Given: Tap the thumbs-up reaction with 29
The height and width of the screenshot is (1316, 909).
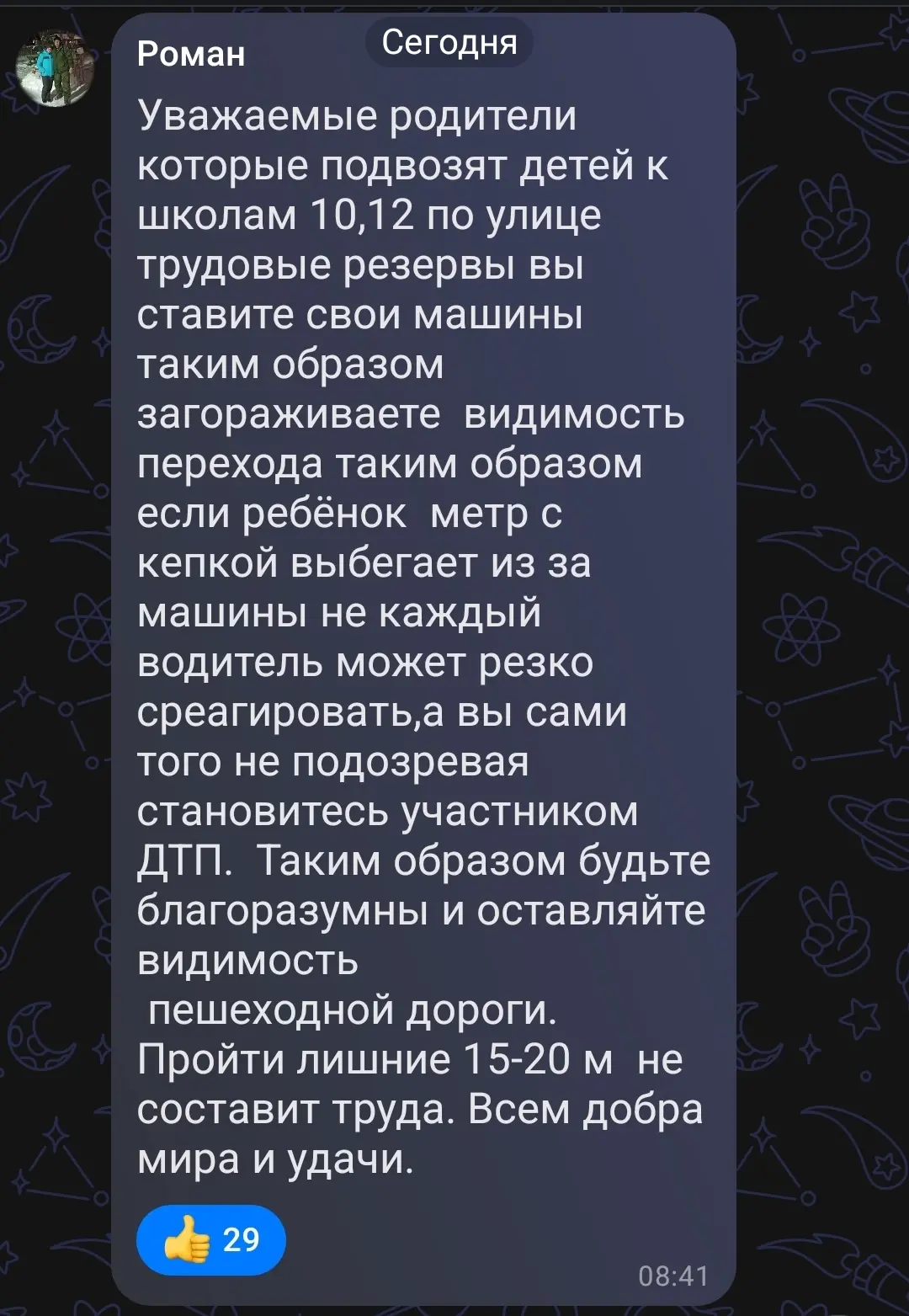Looking at the screenshot, I should [211, 1239].
